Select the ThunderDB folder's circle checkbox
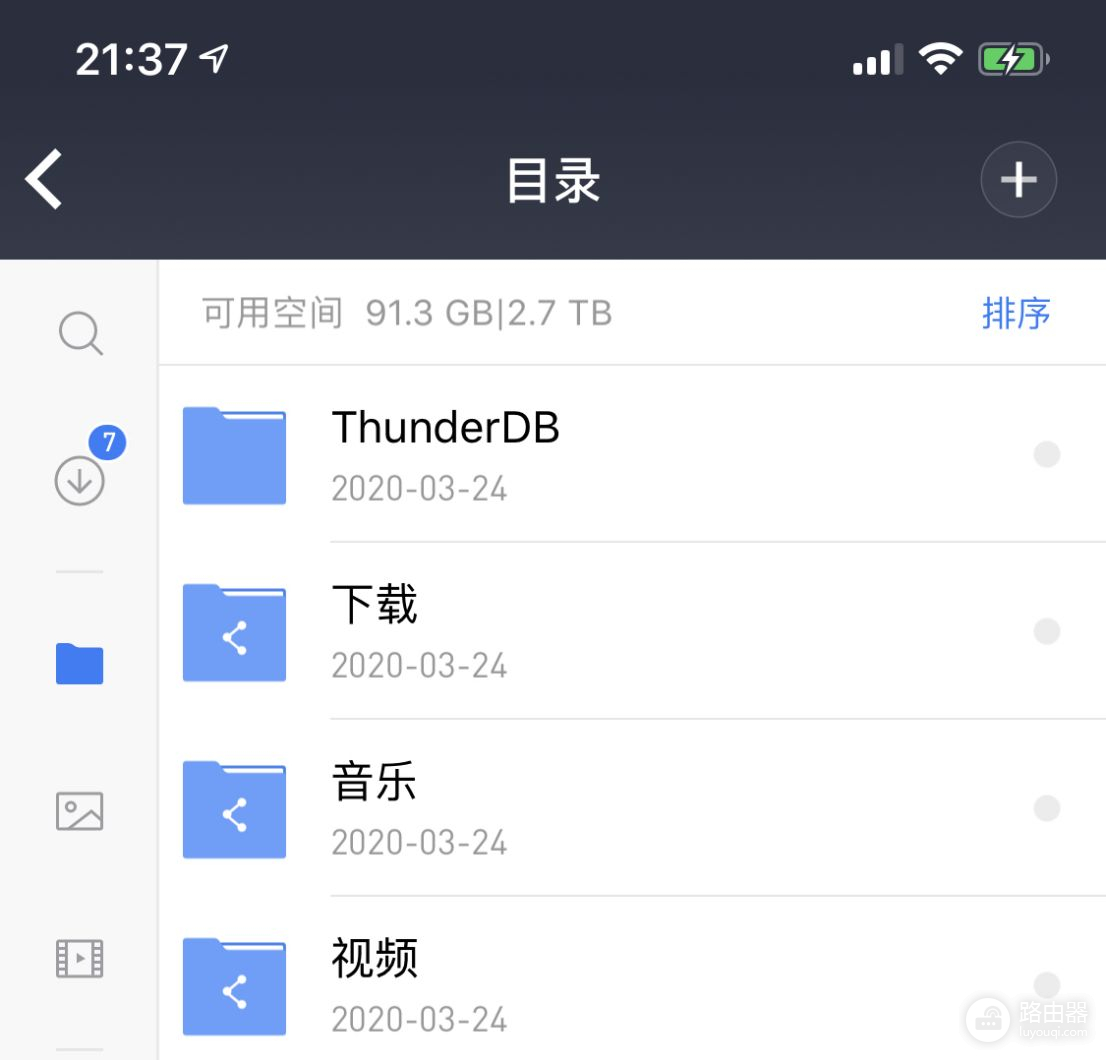This screenshot has height=1060, width=1106. tap(1046, 455)
